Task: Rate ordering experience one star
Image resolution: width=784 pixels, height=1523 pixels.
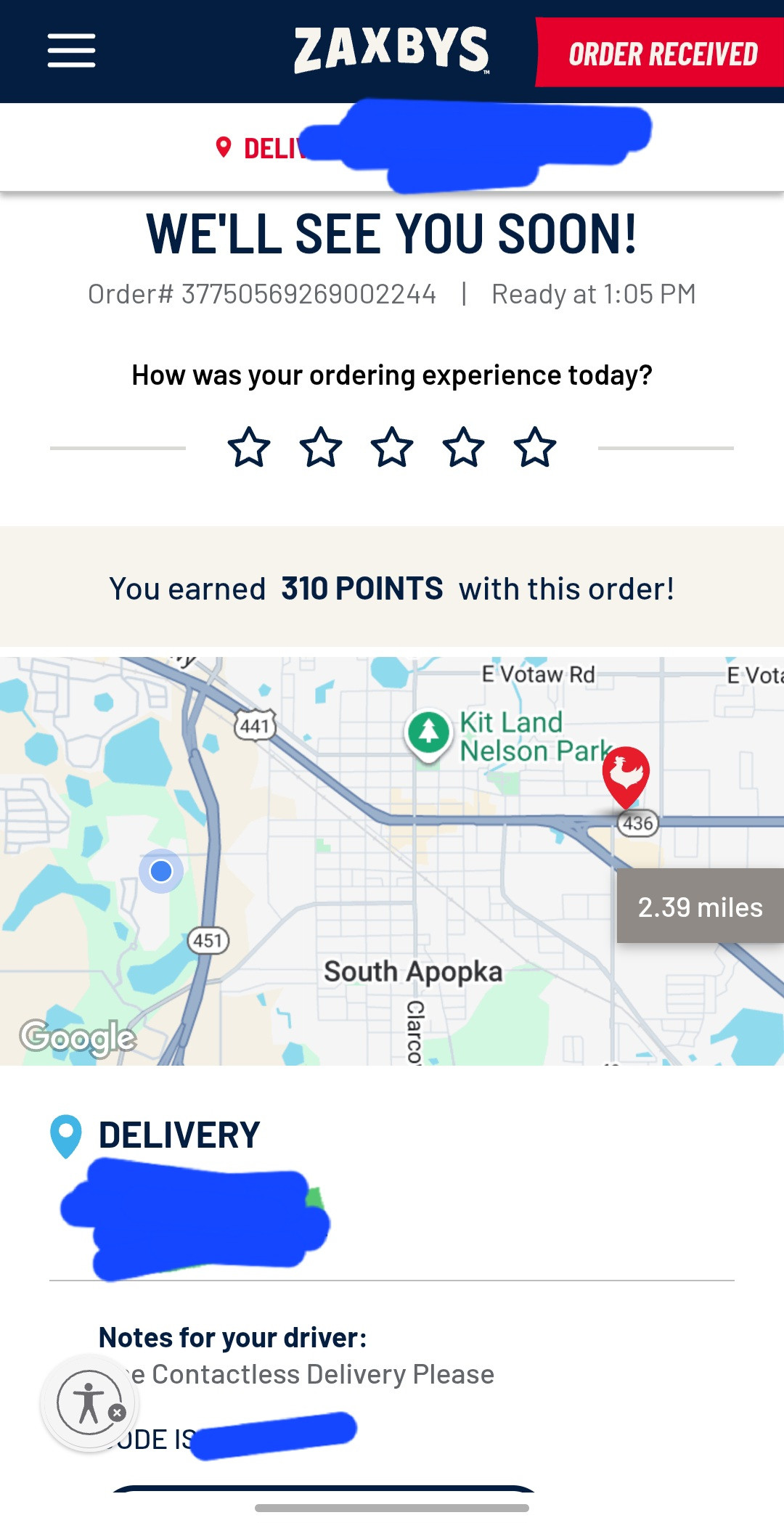Action: pyautogui.click(x=249, y=447)
